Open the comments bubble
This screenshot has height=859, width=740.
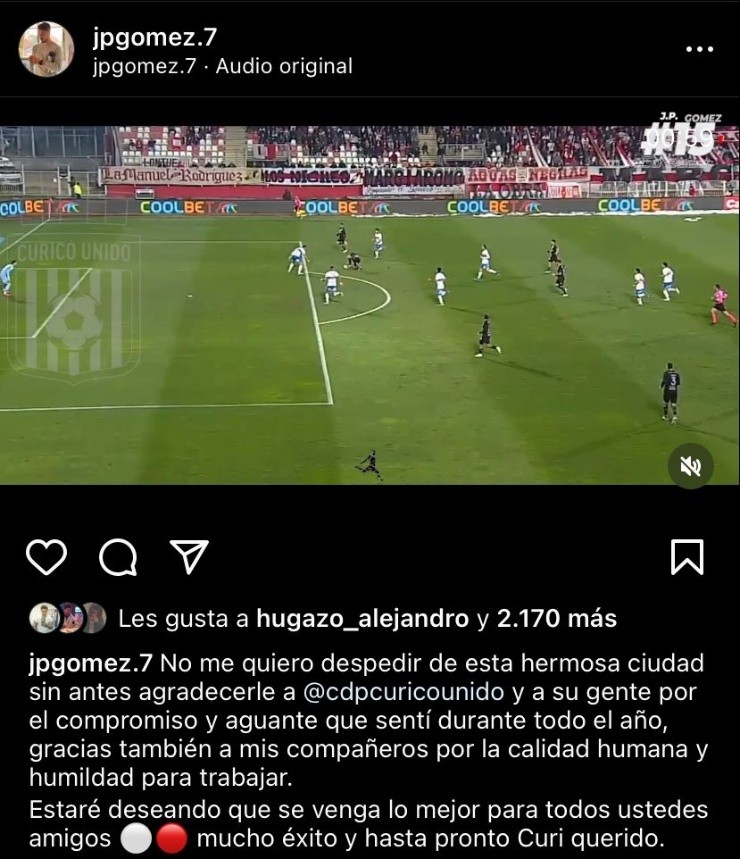coord(118,557)
